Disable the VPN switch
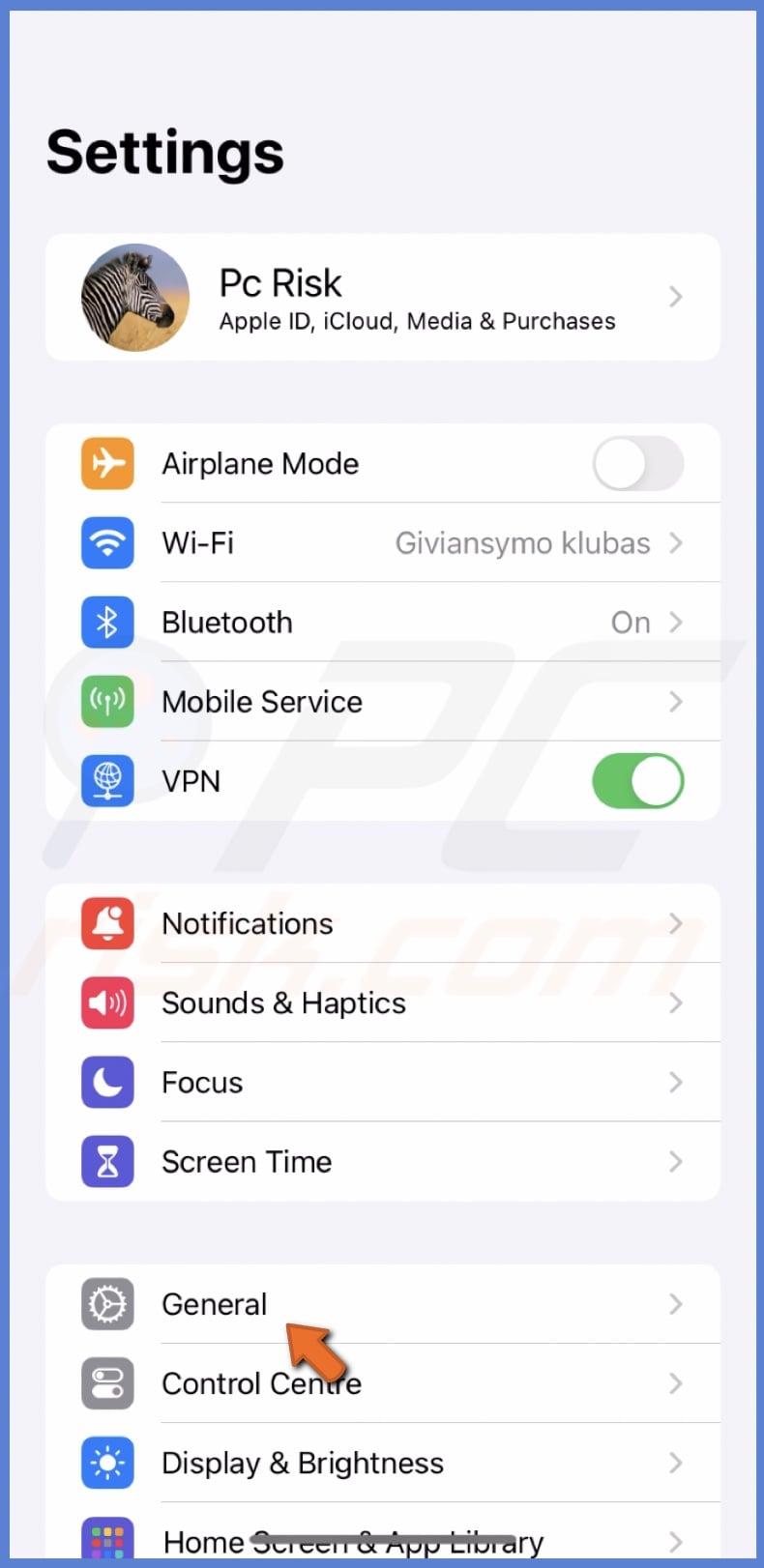 pos(637,781)
